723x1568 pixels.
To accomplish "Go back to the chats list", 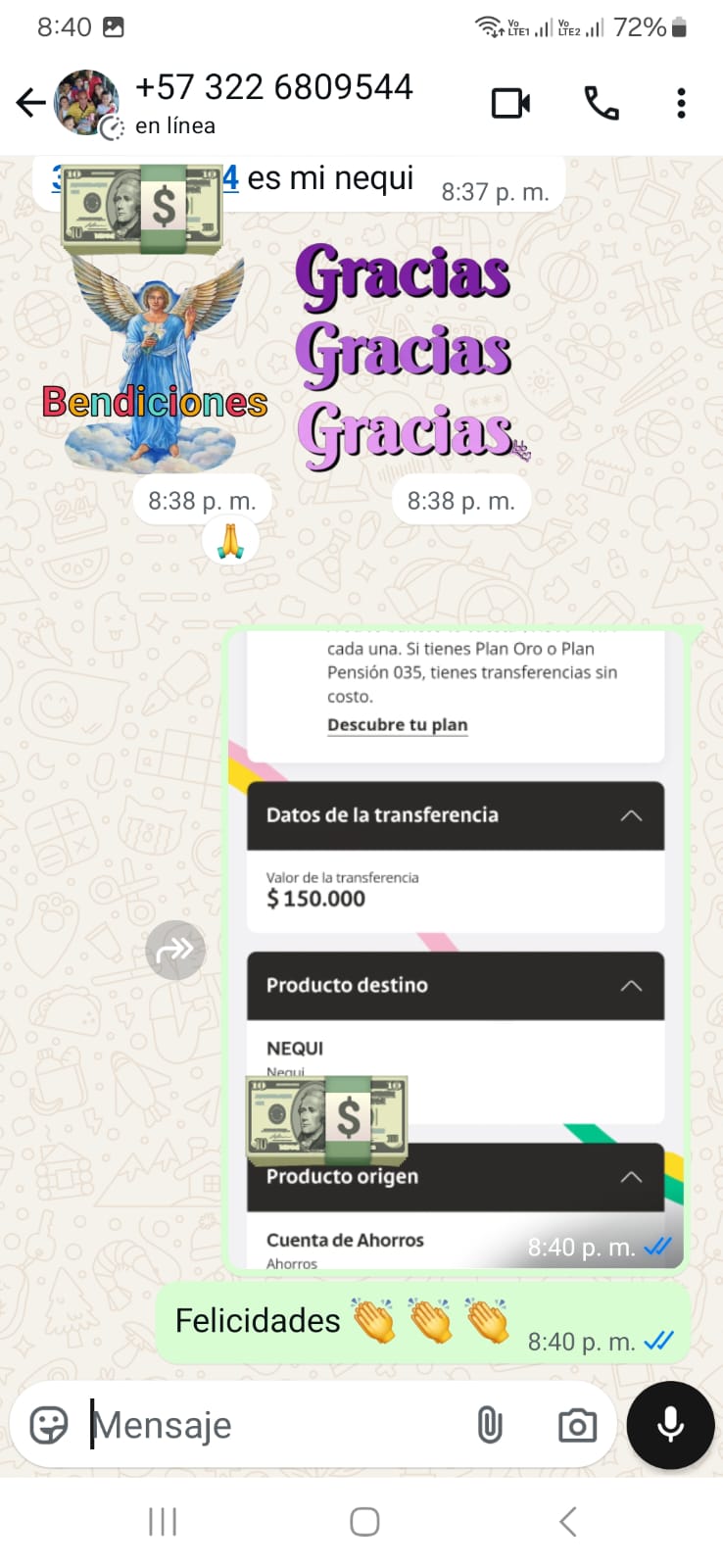I will (30, 103).
